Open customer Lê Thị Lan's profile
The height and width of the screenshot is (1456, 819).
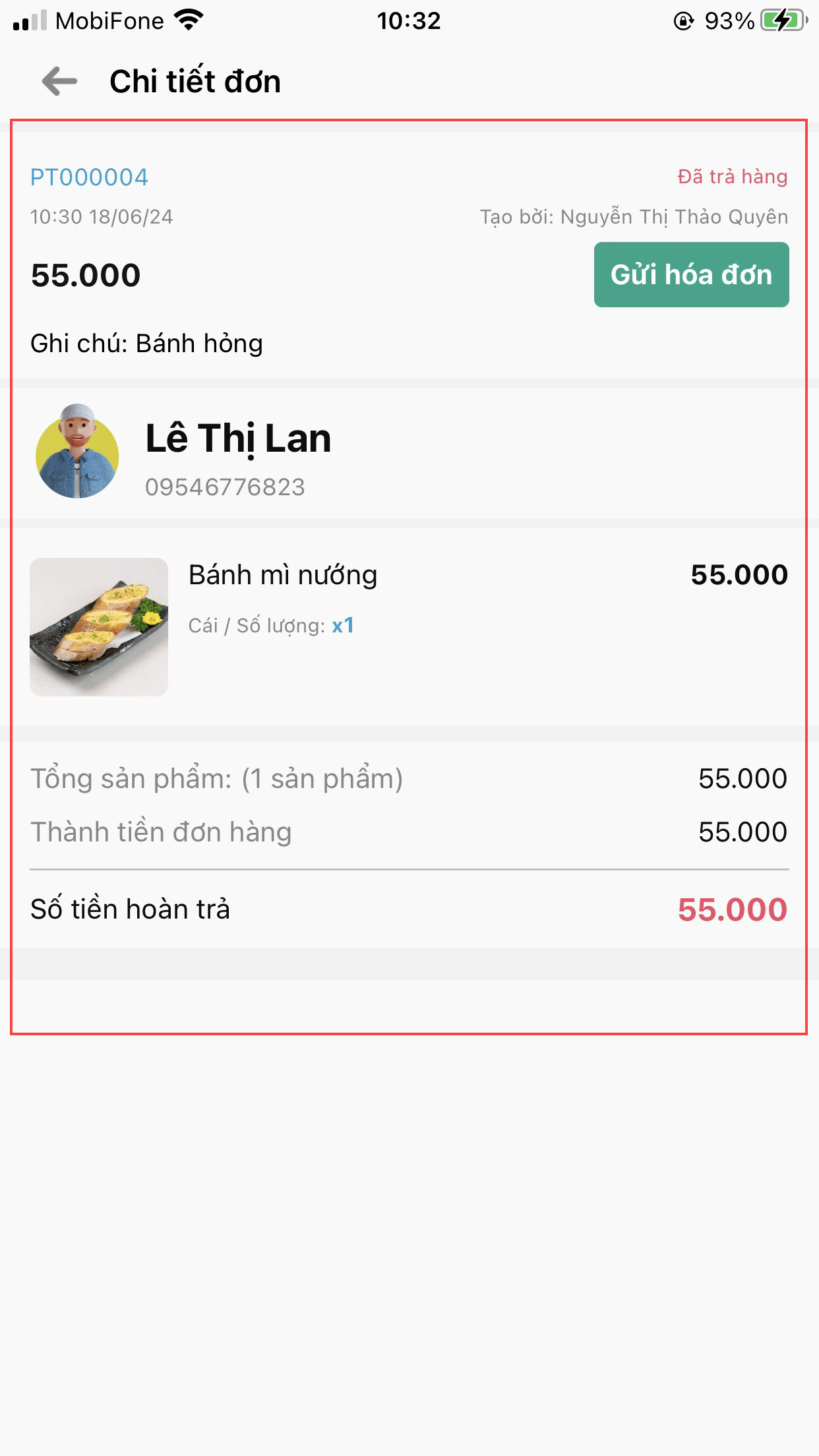[x=237, y=439]
